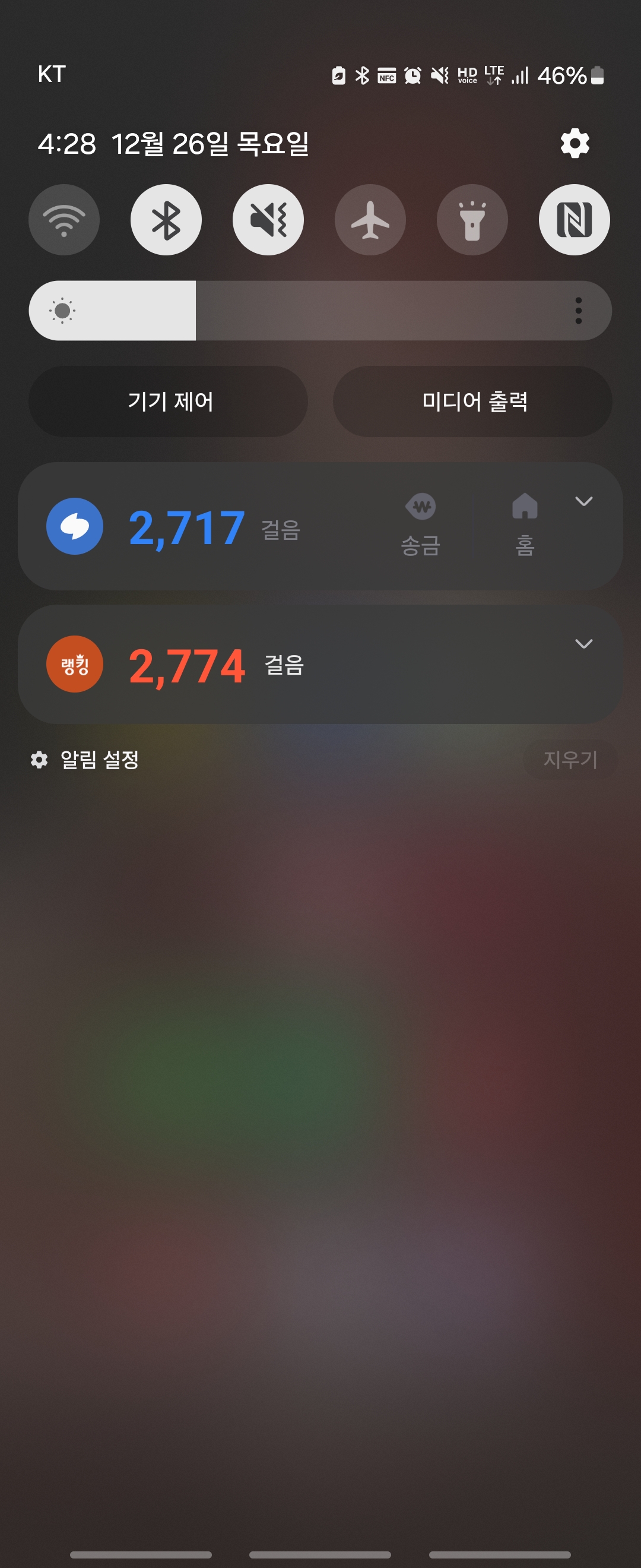
Task: Toggle the vibrate sound mode
Action: [268, 220]
